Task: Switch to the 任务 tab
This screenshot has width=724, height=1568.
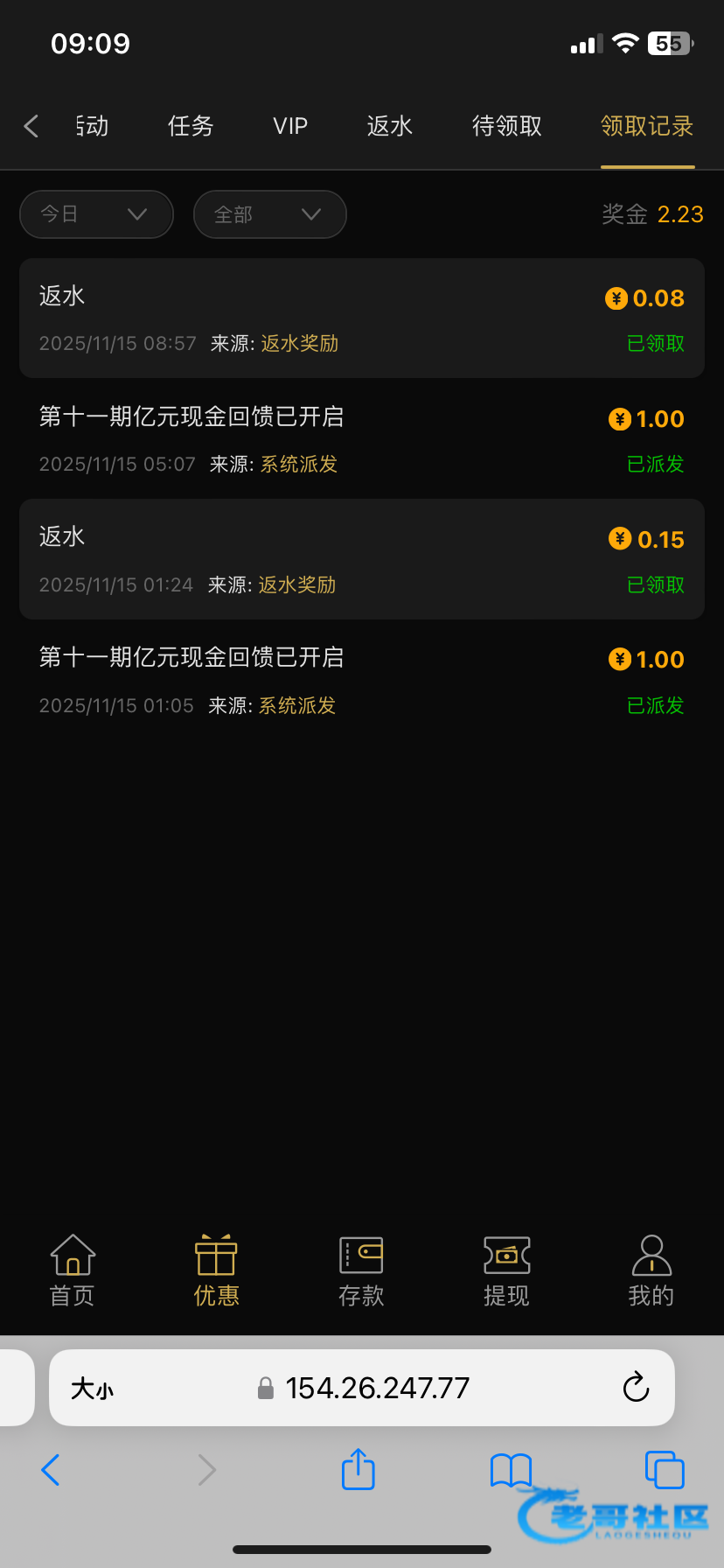Action: coord(191,126)
